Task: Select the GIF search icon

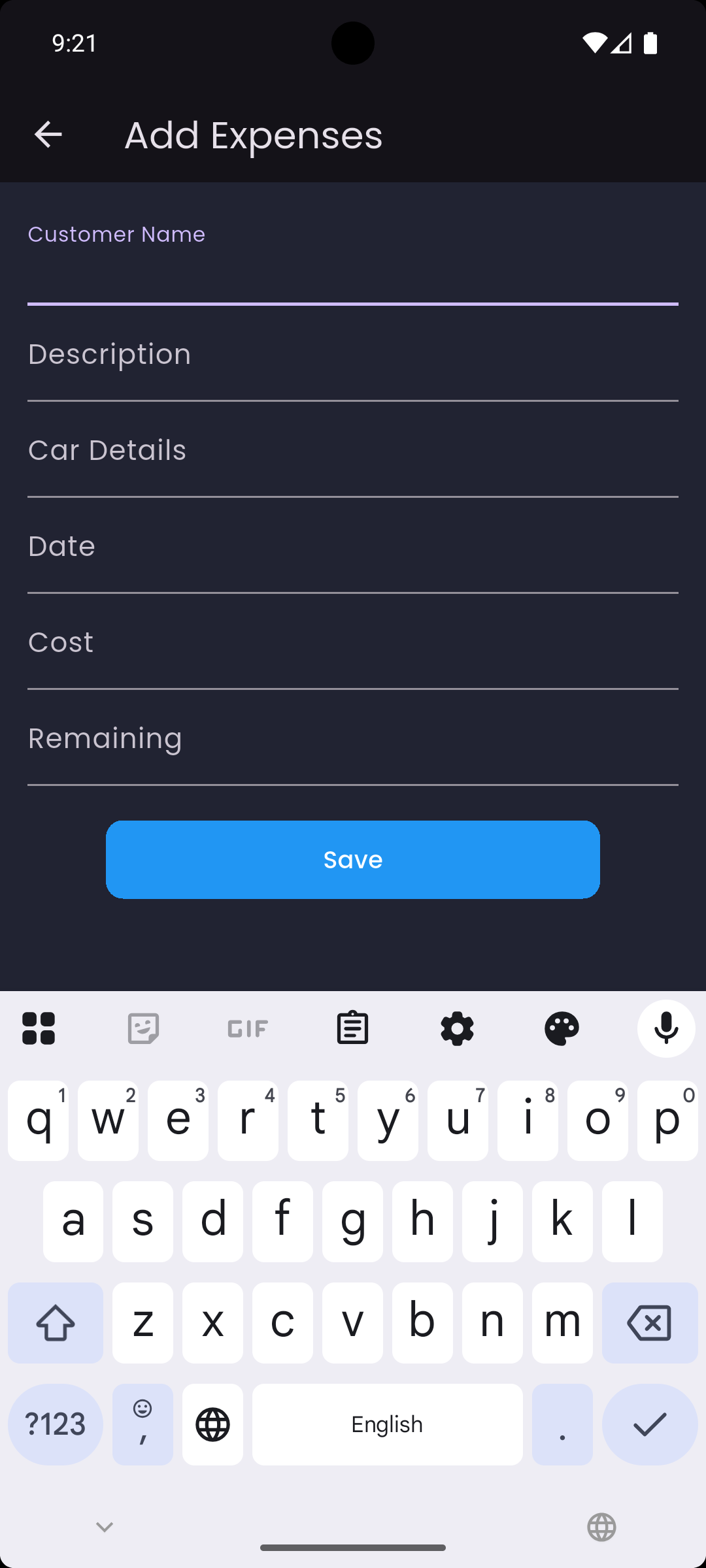Action: click(247, 1028)
